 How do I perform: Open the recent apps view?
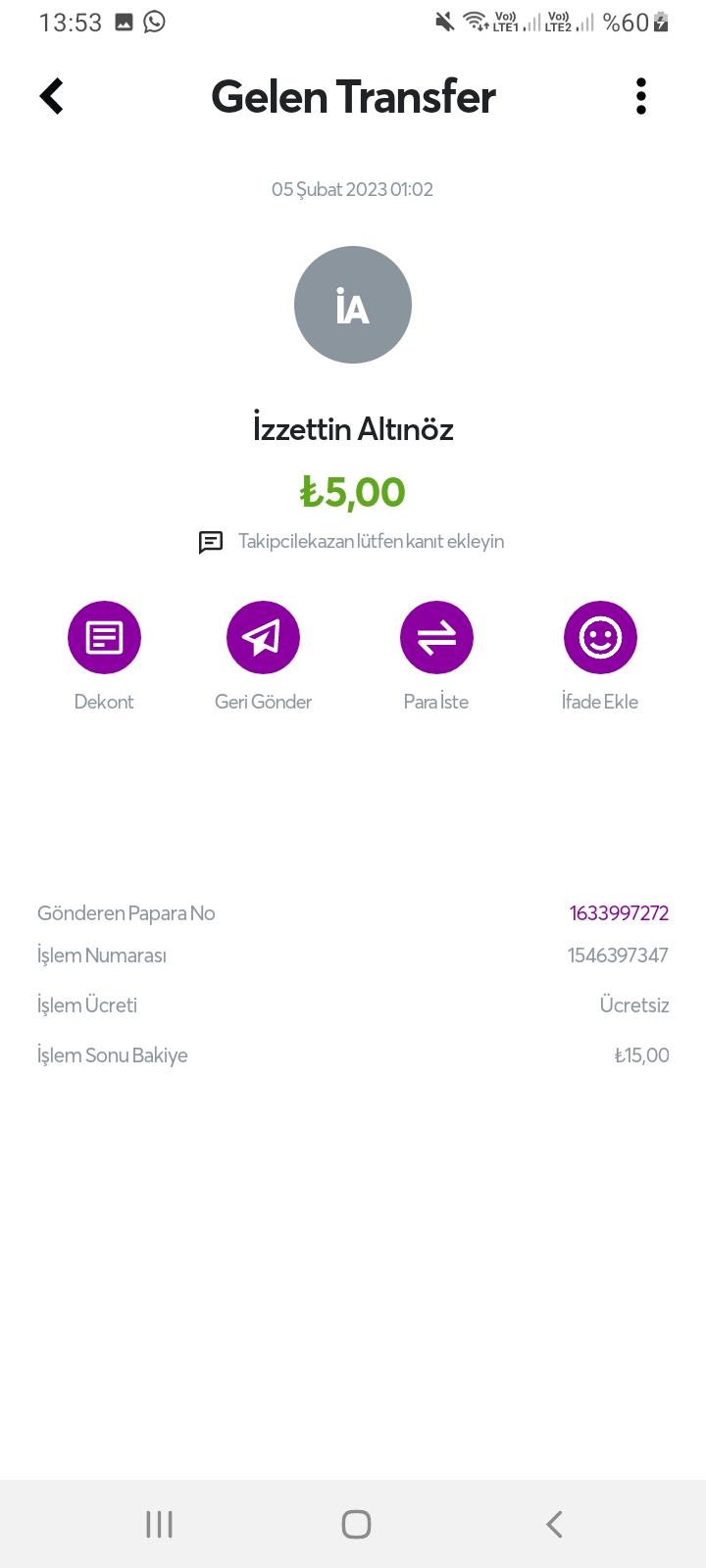(159, 1524)
